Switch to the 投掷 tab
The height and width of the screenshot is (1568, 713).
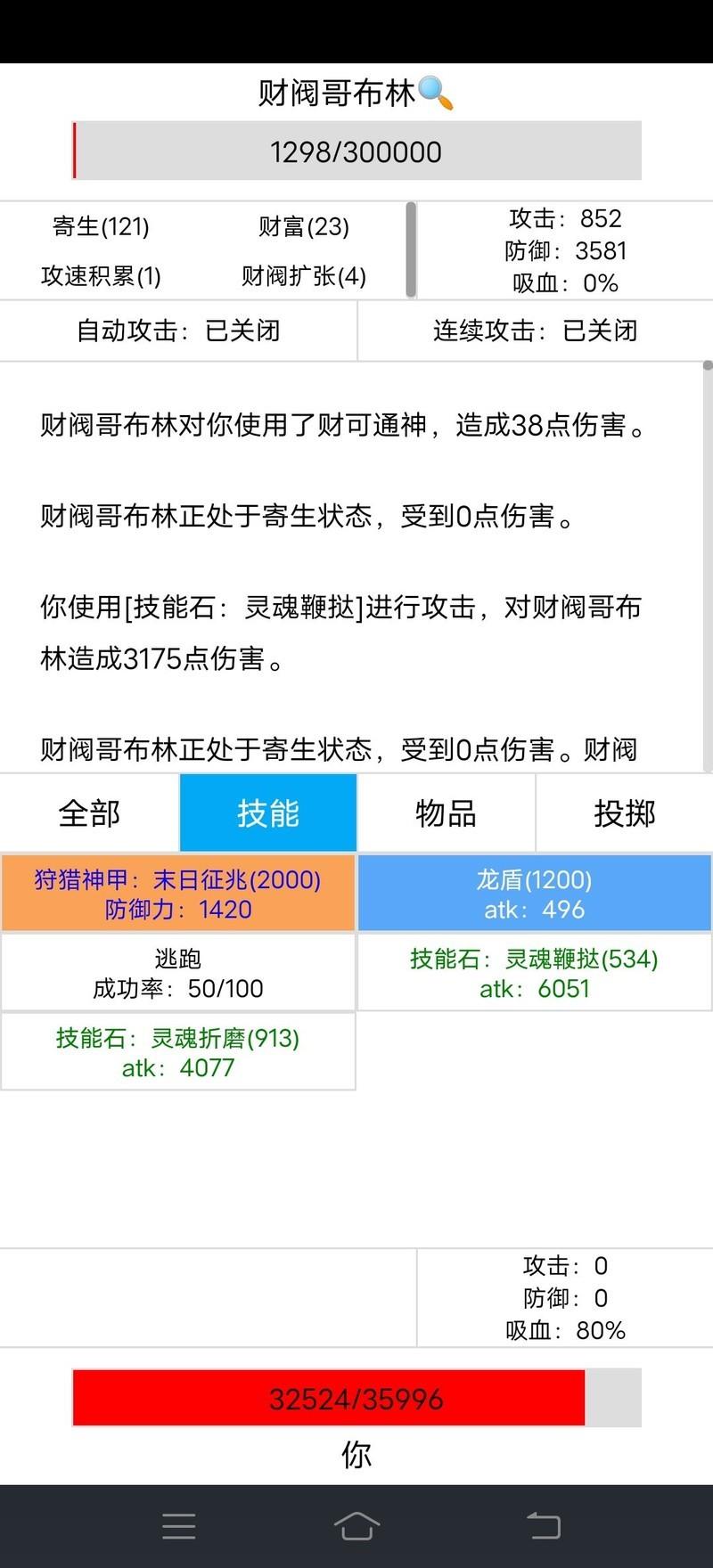point(624,813)
